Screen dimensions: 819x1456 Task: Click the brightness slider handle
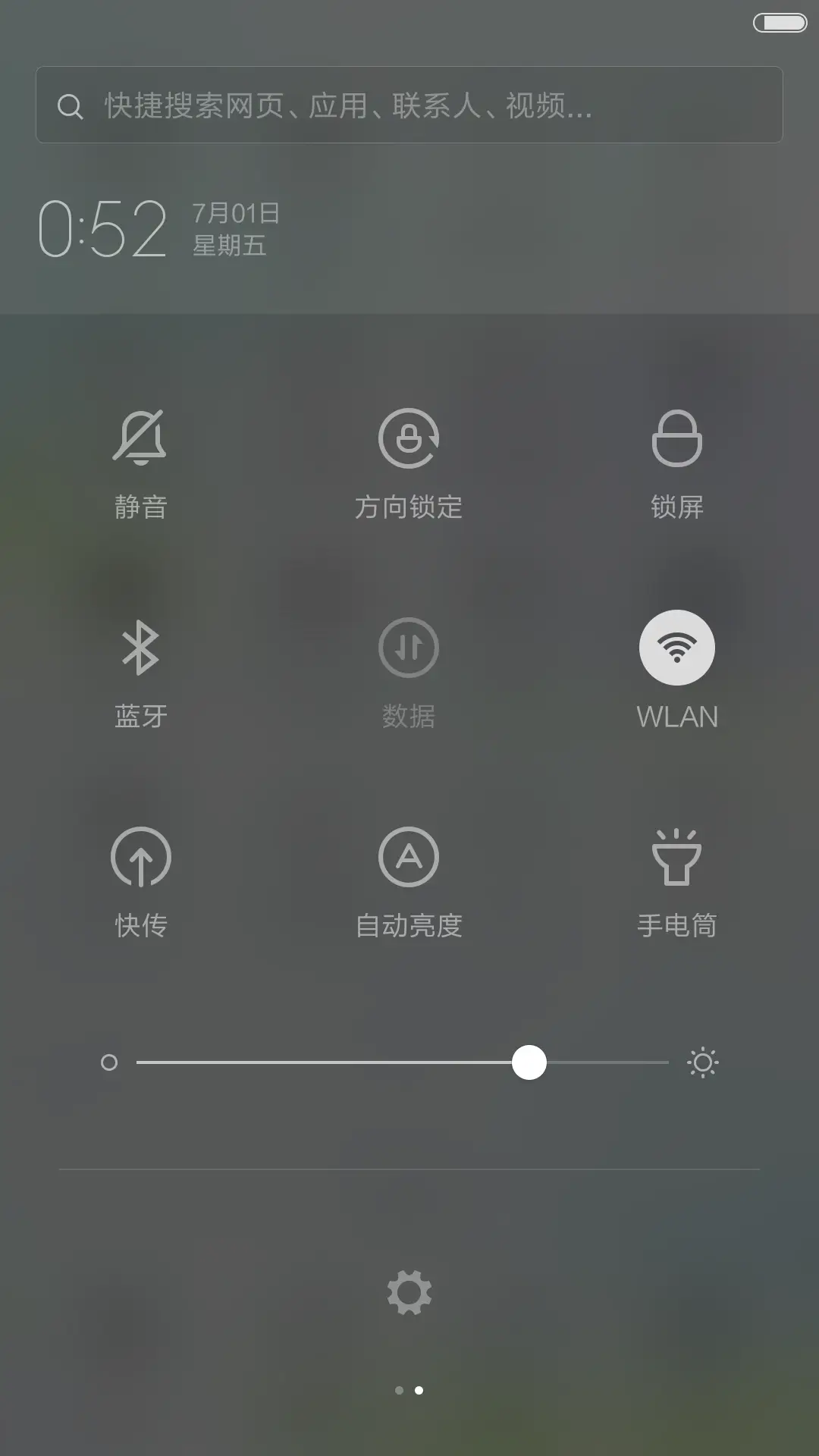click(x=530, y=1062)
